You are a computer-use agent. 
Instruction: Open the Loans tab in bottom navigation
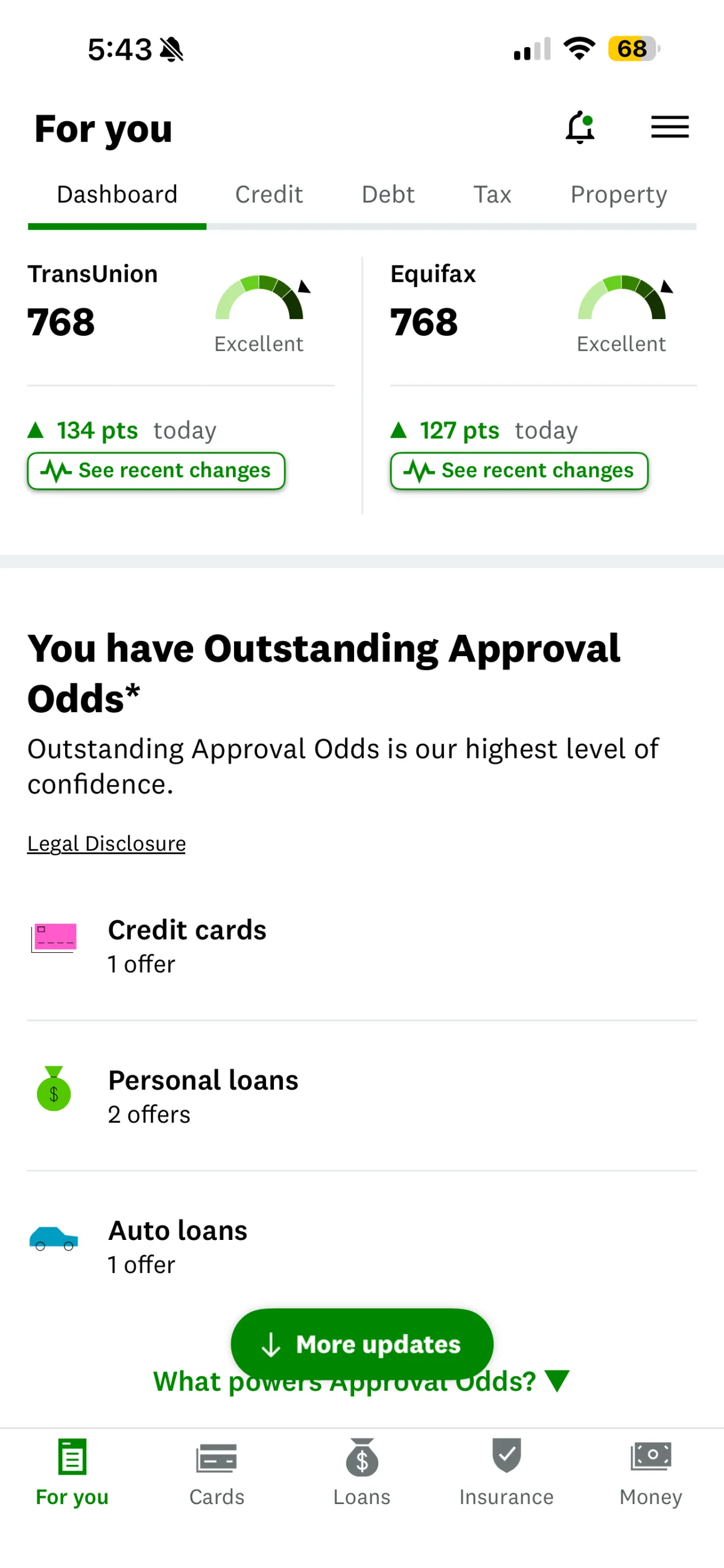(x=361, y=1471)
